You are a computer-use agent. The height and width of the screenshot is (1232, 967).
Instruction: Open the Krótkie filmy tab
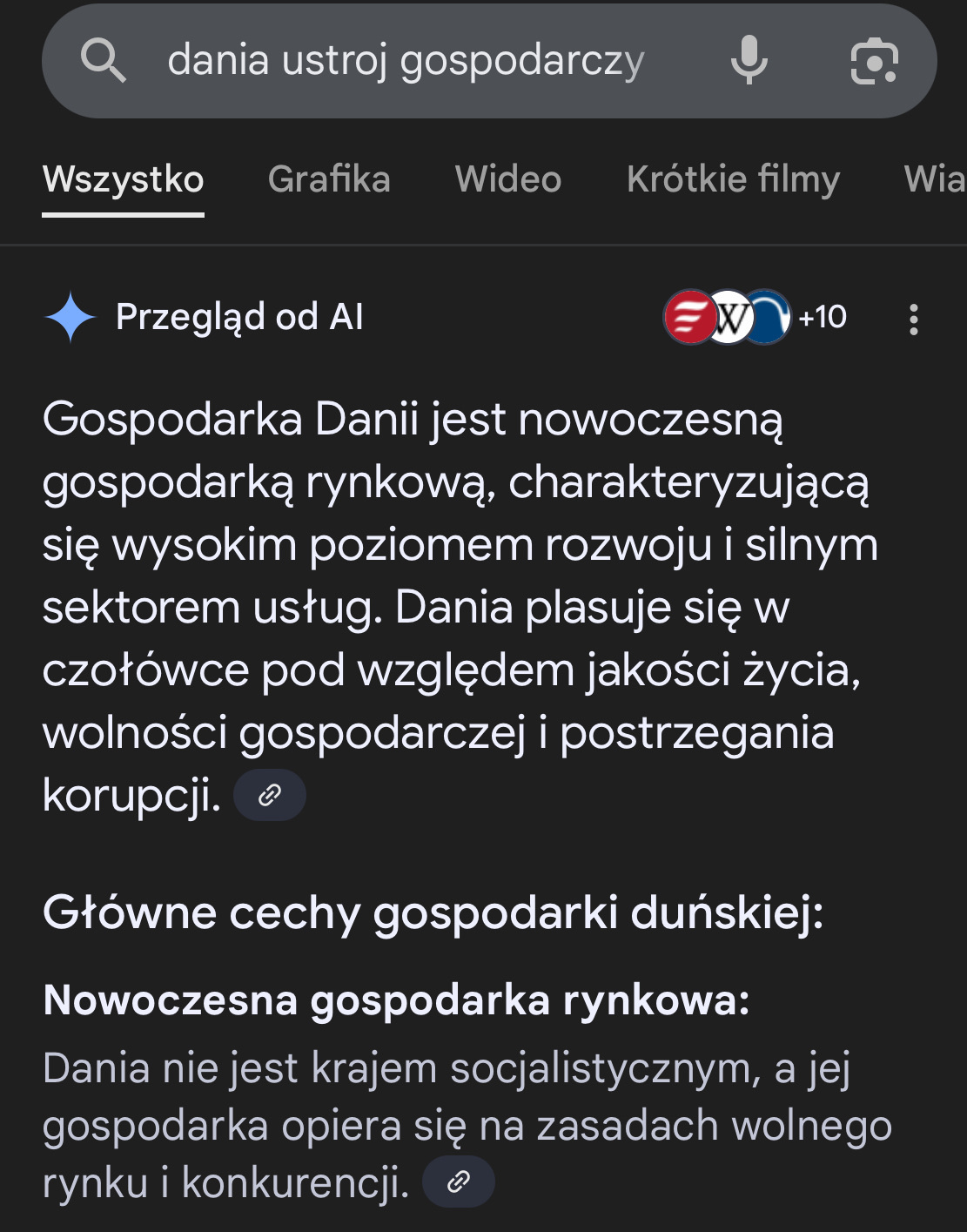point(733,179)
